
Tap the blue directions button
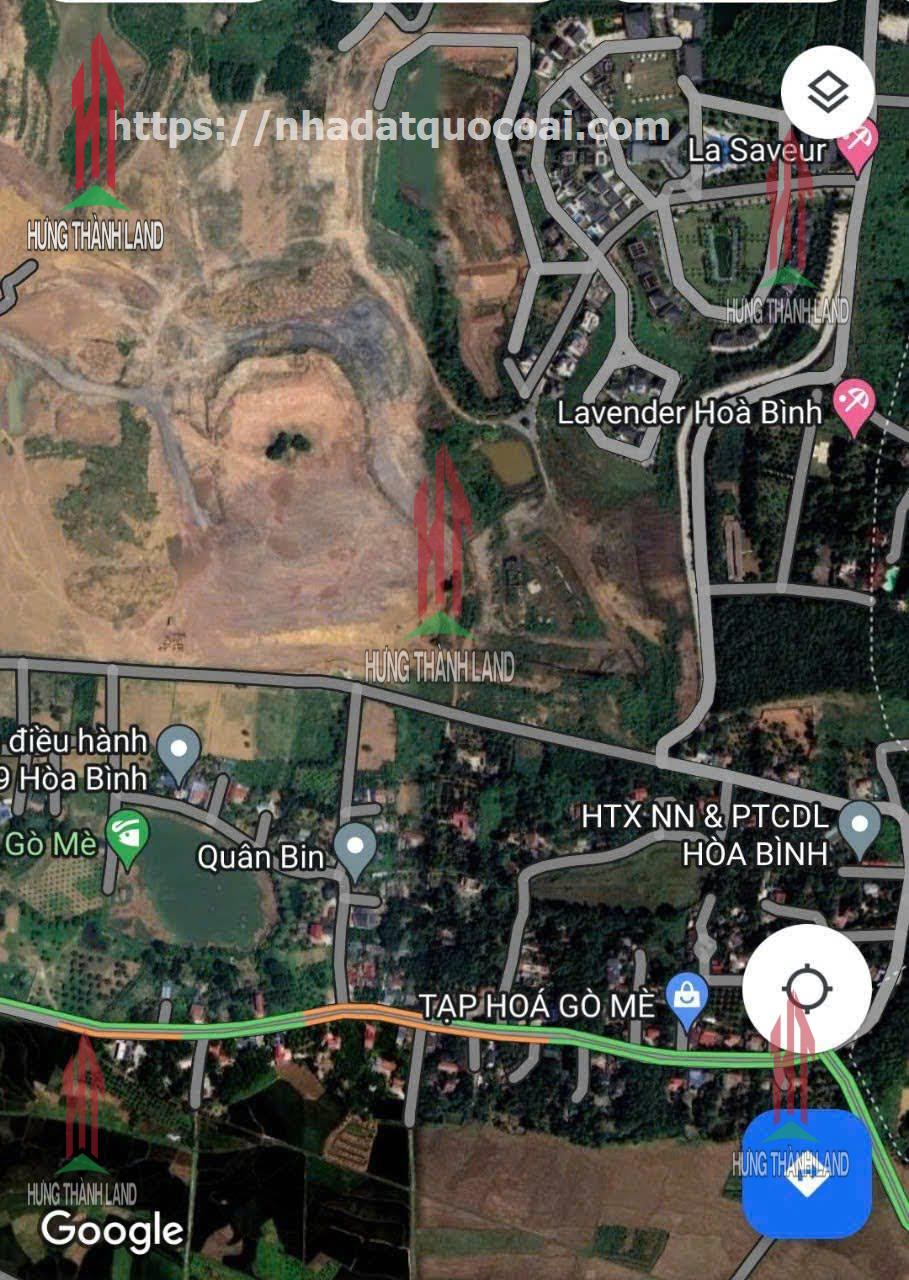click(806, 1172)
